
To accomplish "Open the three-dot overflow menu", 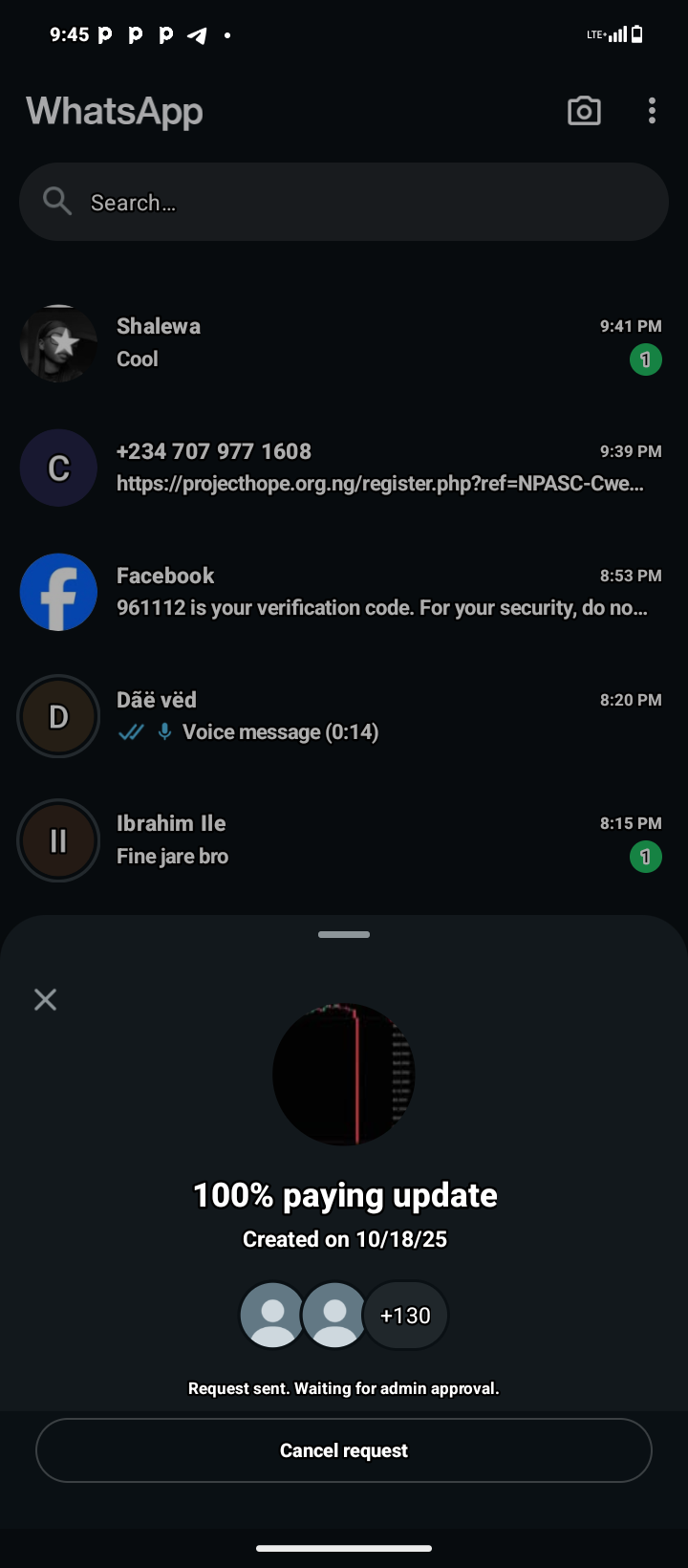I will (x=652, y=111).
